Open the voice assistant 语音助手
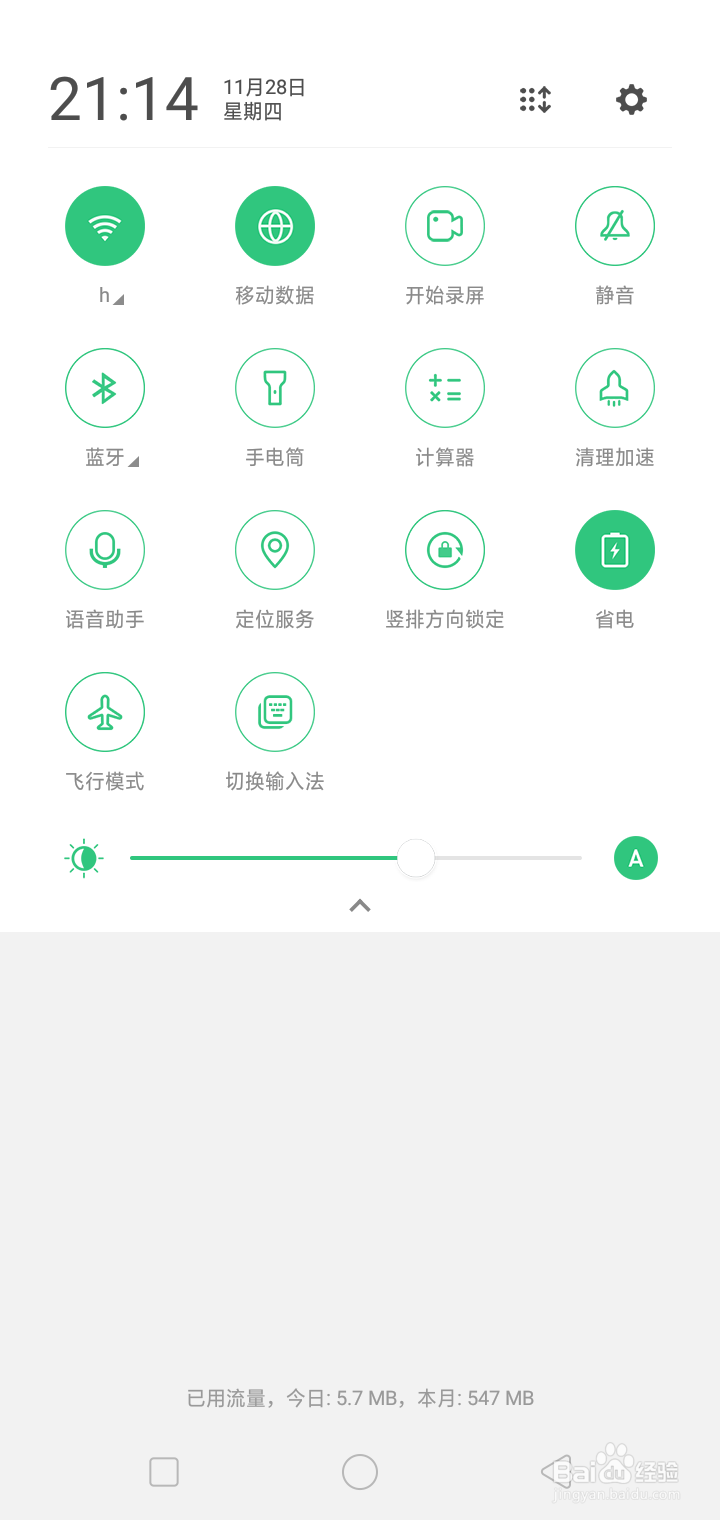The height and width of the screenshot is (1520, 720). [x=105, y=550]
